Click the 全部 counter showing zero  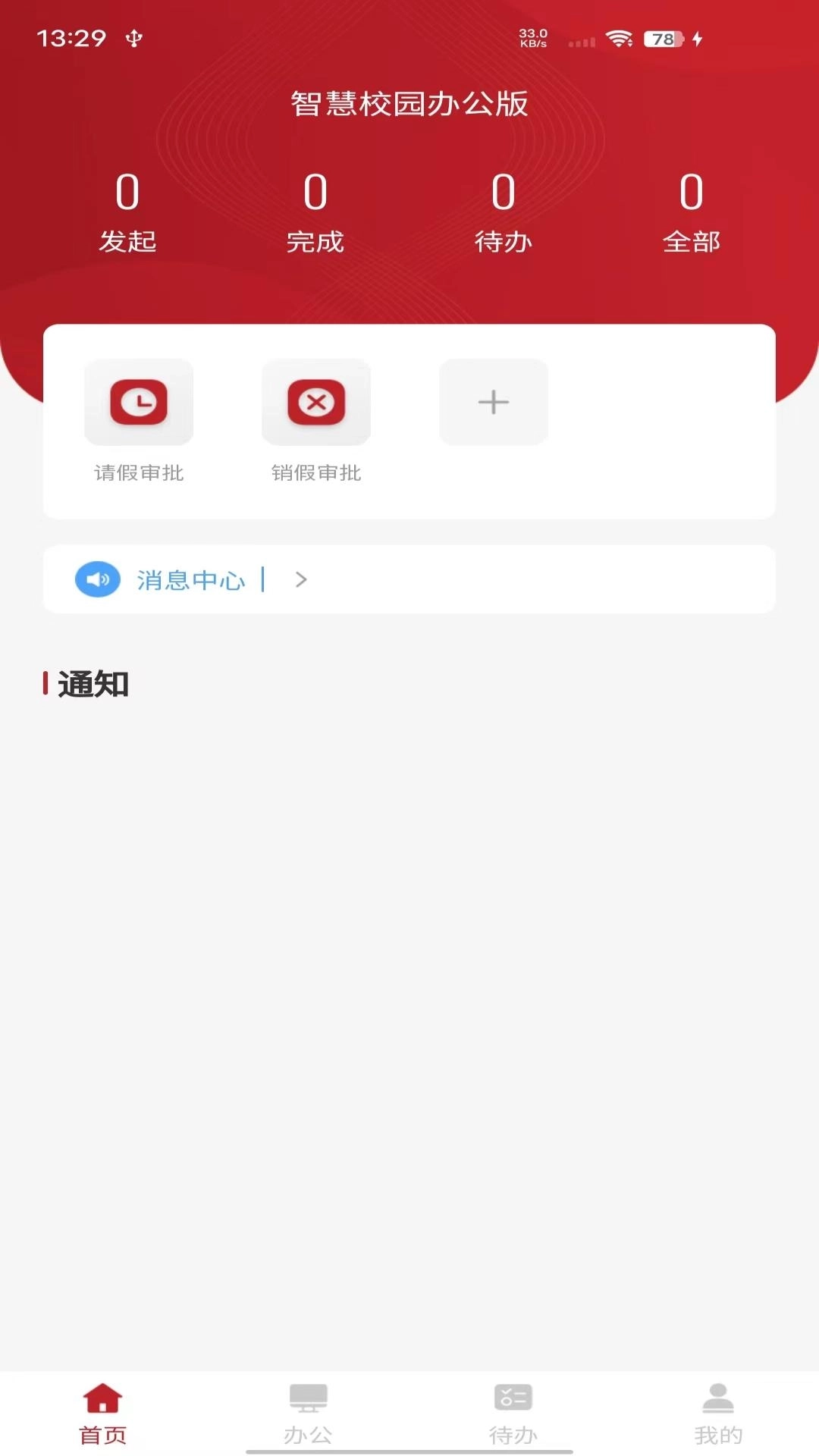690,212
